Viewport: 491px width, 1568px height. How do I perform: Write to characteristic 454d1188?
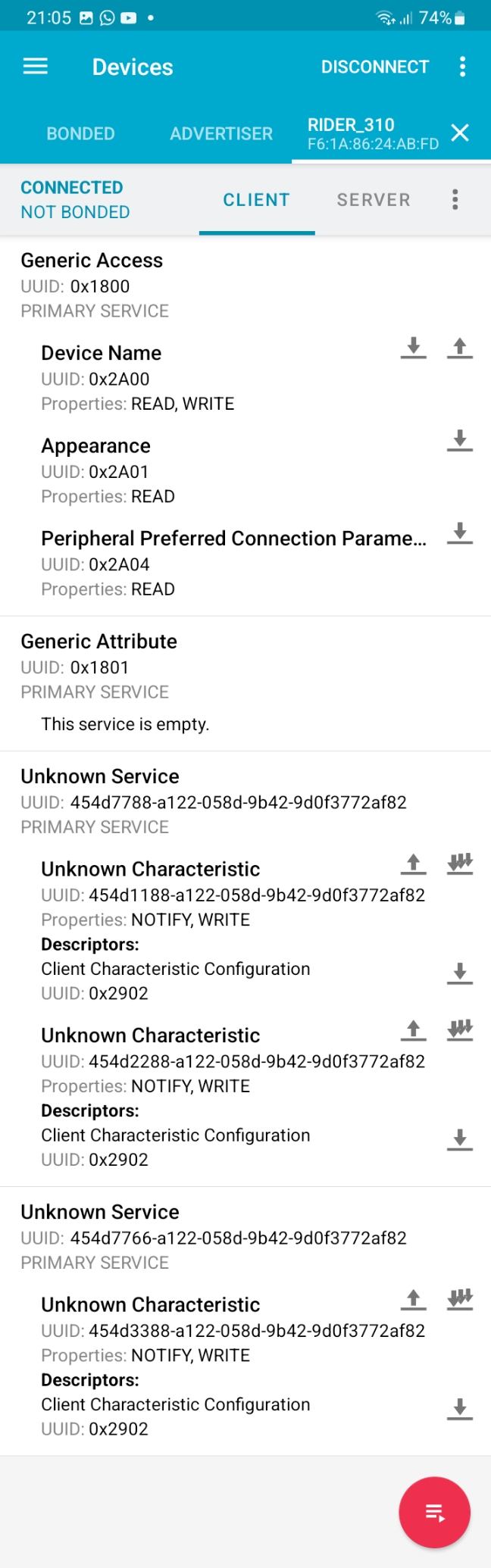point(413,864)
